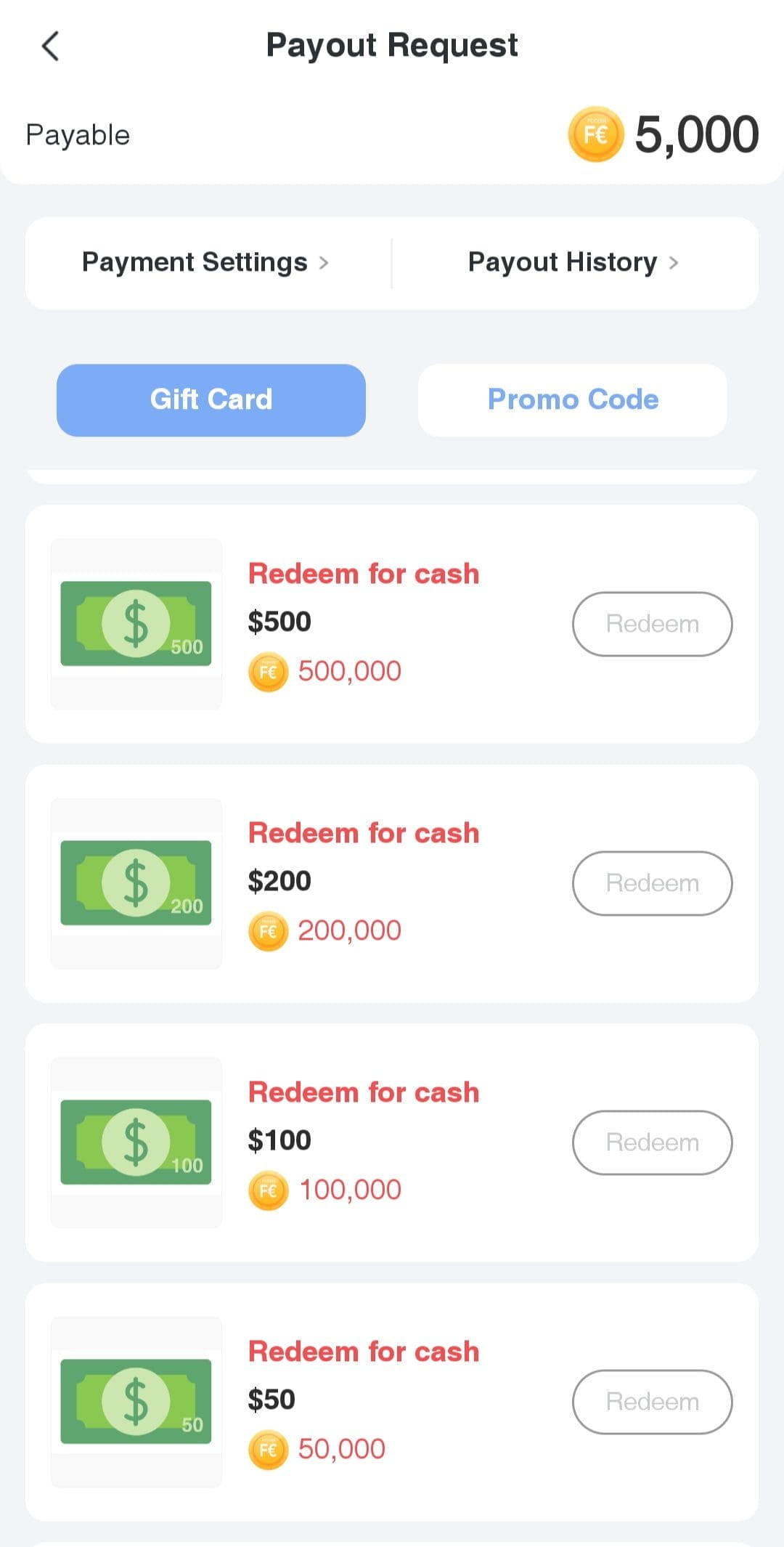The image size is (784, 1547).
Task: Open Payout History
Action: [x=573, y=262]
